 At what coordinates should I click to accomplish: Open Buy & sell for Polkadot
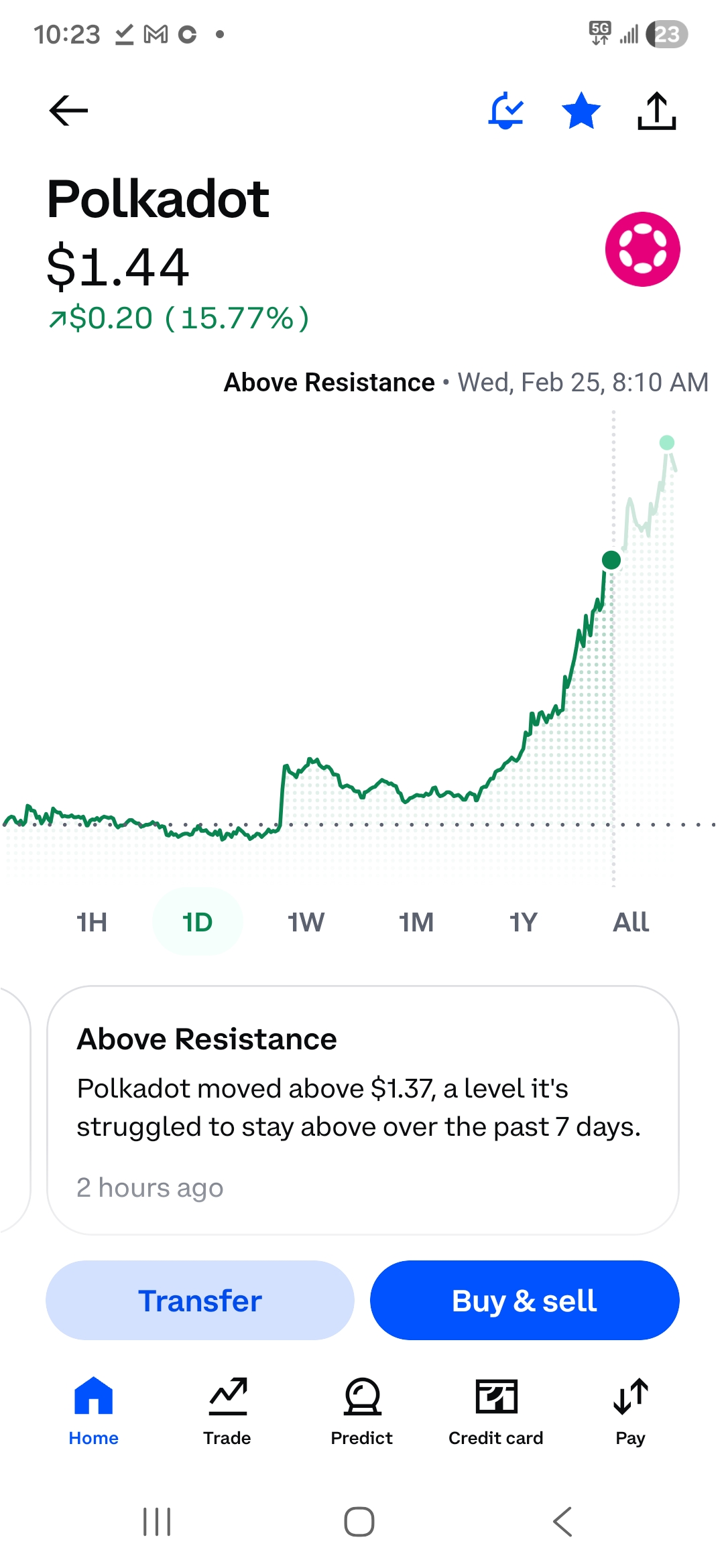pos(524,1301)
